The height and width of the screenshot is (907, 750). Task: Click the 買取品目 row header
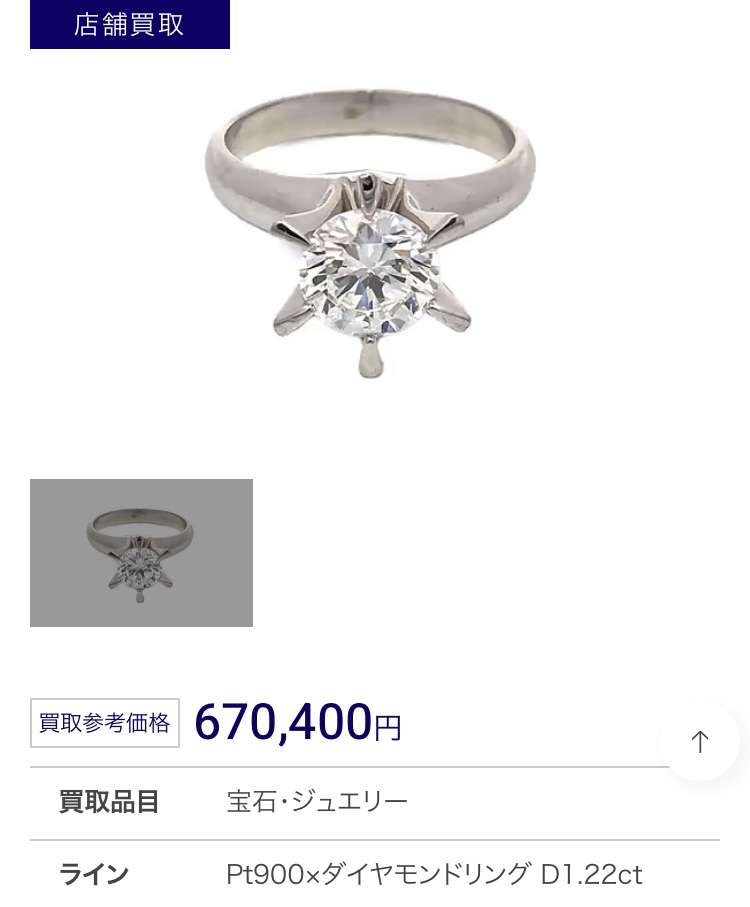pos(108,801)
